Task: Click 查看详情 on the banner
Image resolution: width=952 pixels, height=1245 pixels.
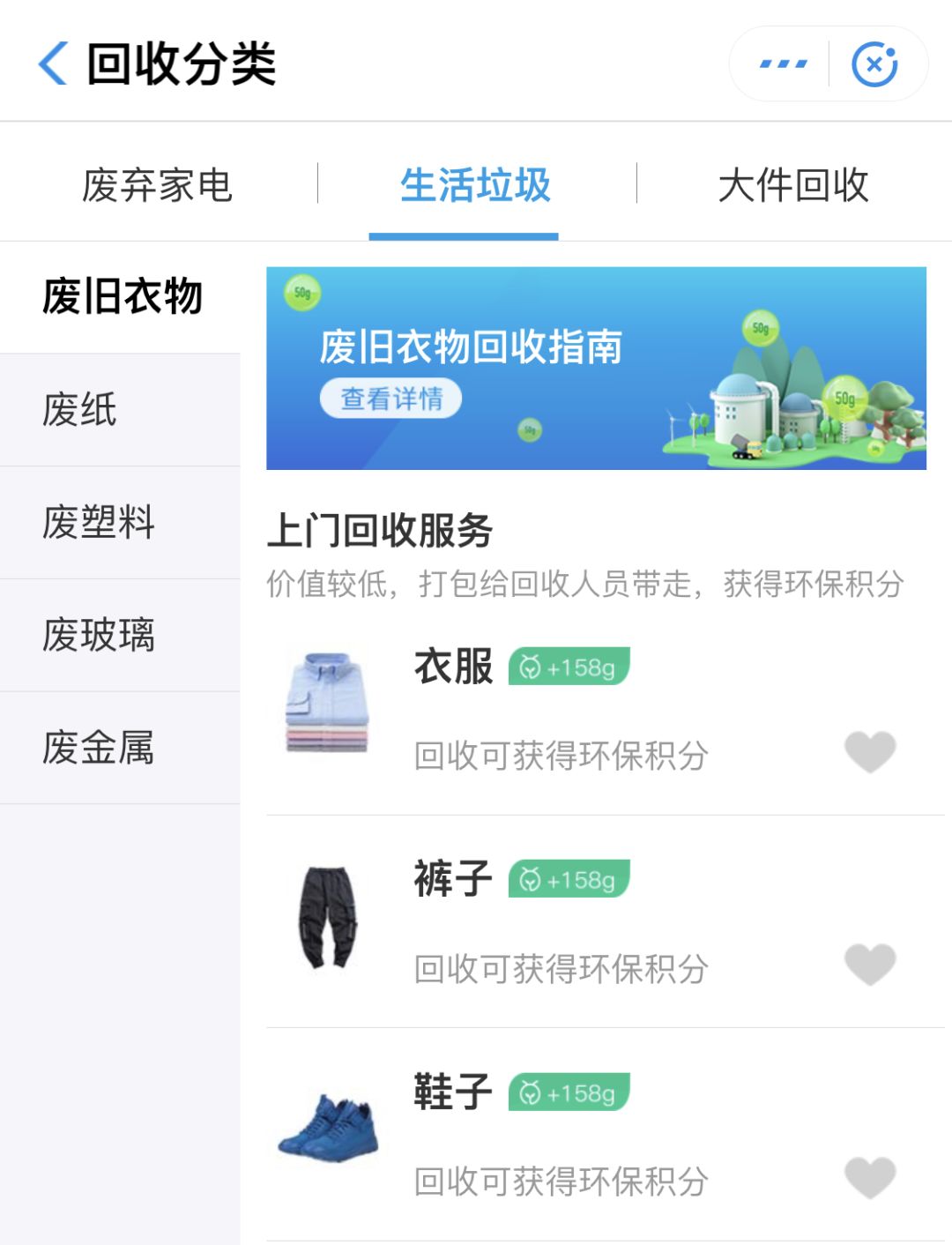Action: pyautogui.click(x=390, y=398)
